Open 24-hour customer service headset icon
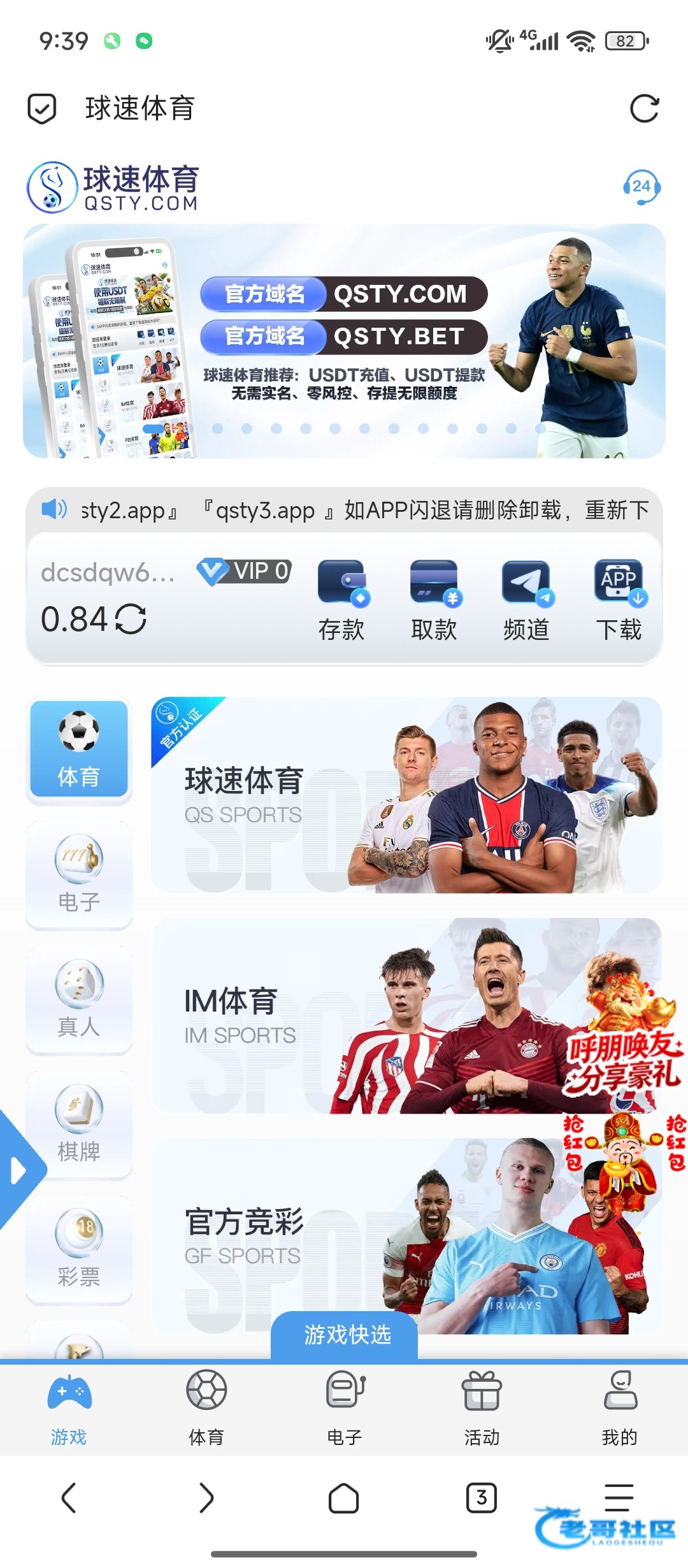The height and width of the screenshot is (1568, 688). [x=641, y=187]
